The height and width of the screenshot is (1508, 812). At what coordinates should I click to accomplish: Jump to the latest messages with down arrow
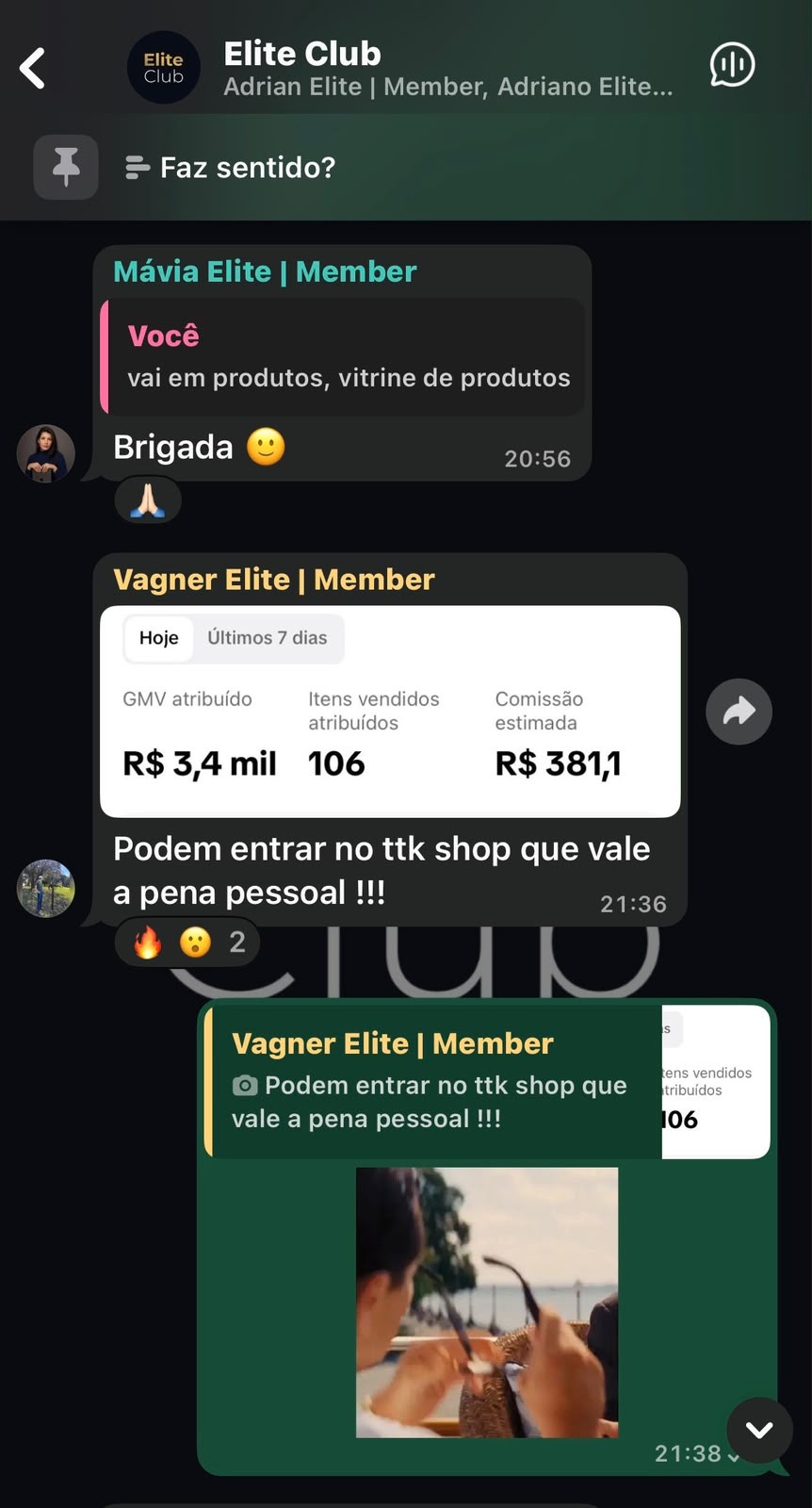click(759, 1430)
